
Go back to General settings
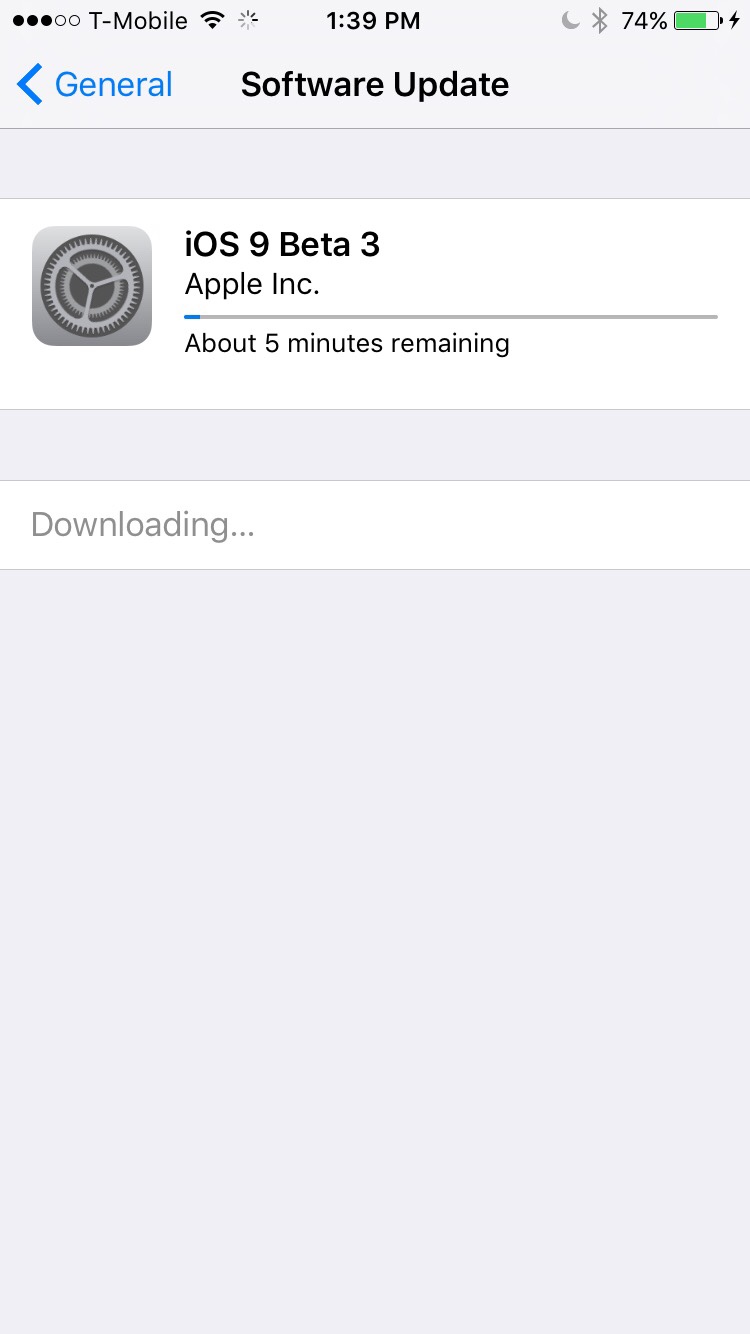[95, 85]
